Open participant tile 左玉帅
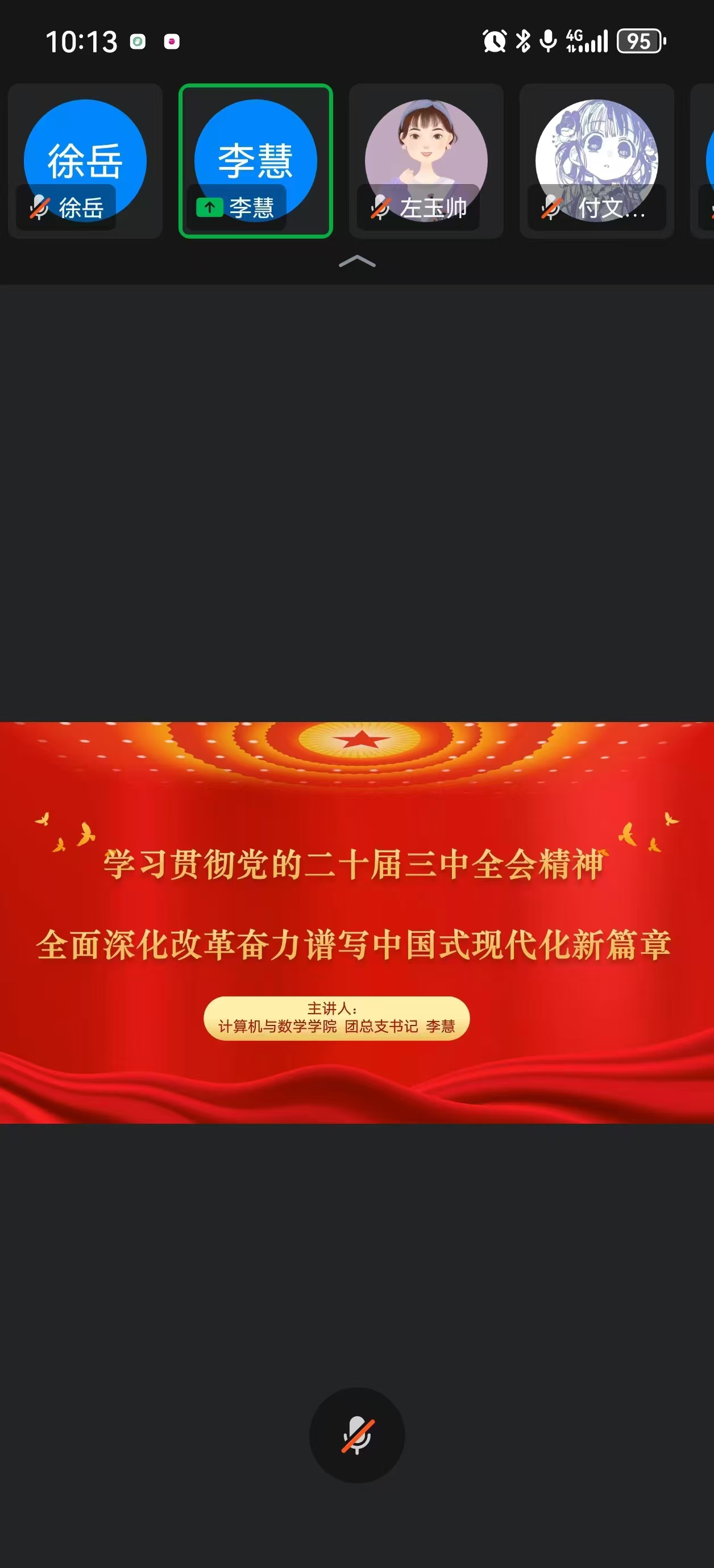This screenshot has width=714, height=1568. [x=426, y=161]
